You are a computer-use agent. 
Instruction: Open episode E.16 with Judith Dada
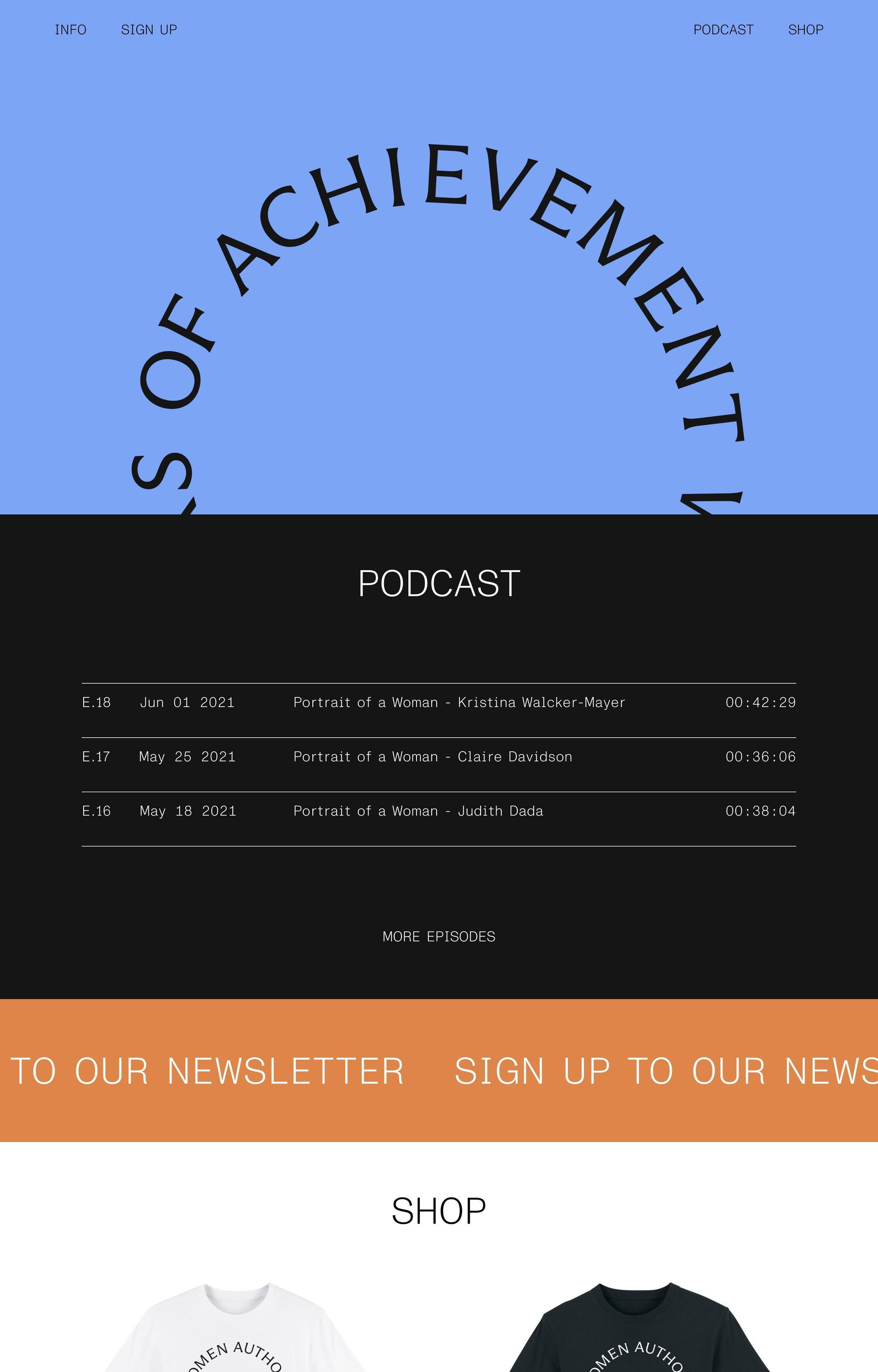[418, 810]
